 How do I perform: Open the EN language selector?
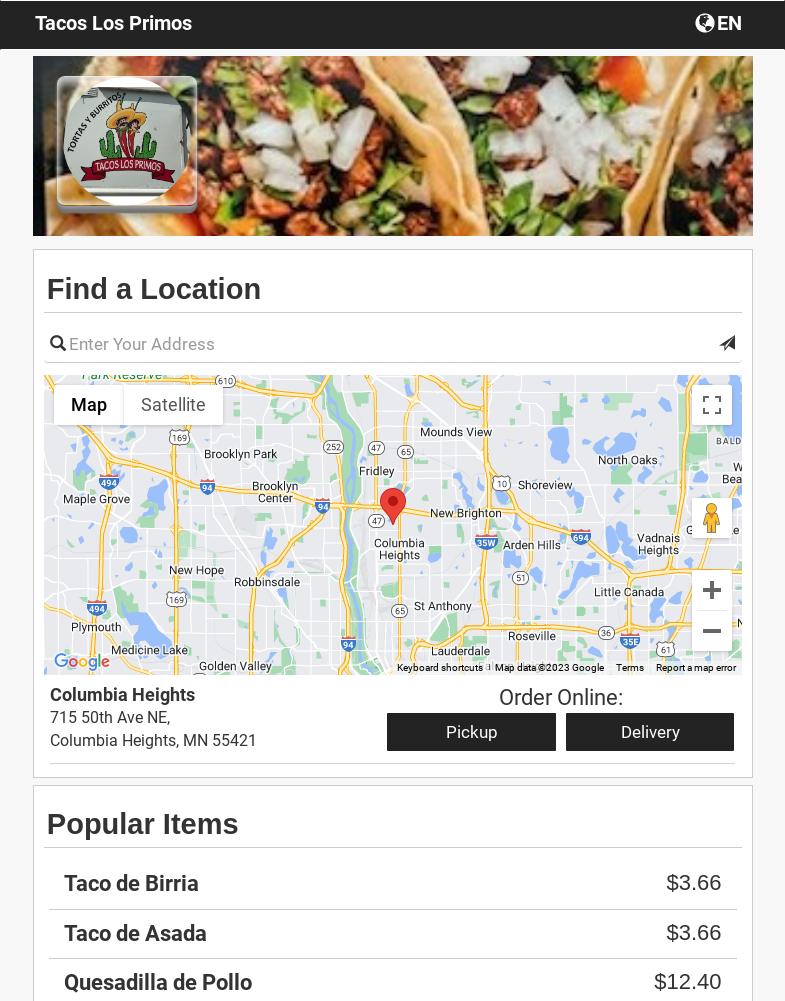click(x=718, y=23)
